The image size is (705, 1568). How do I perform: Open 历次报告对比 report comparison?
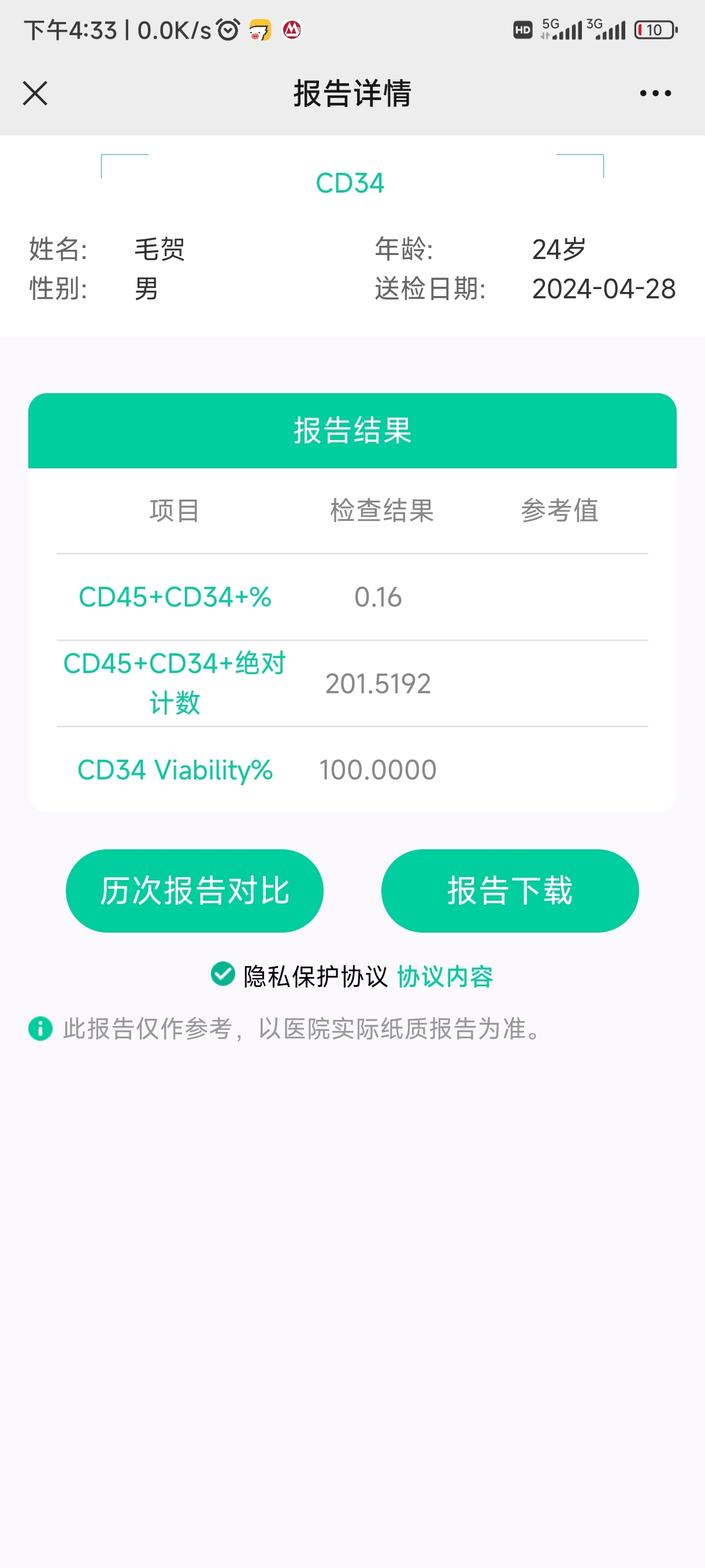(x=194, y=890)
